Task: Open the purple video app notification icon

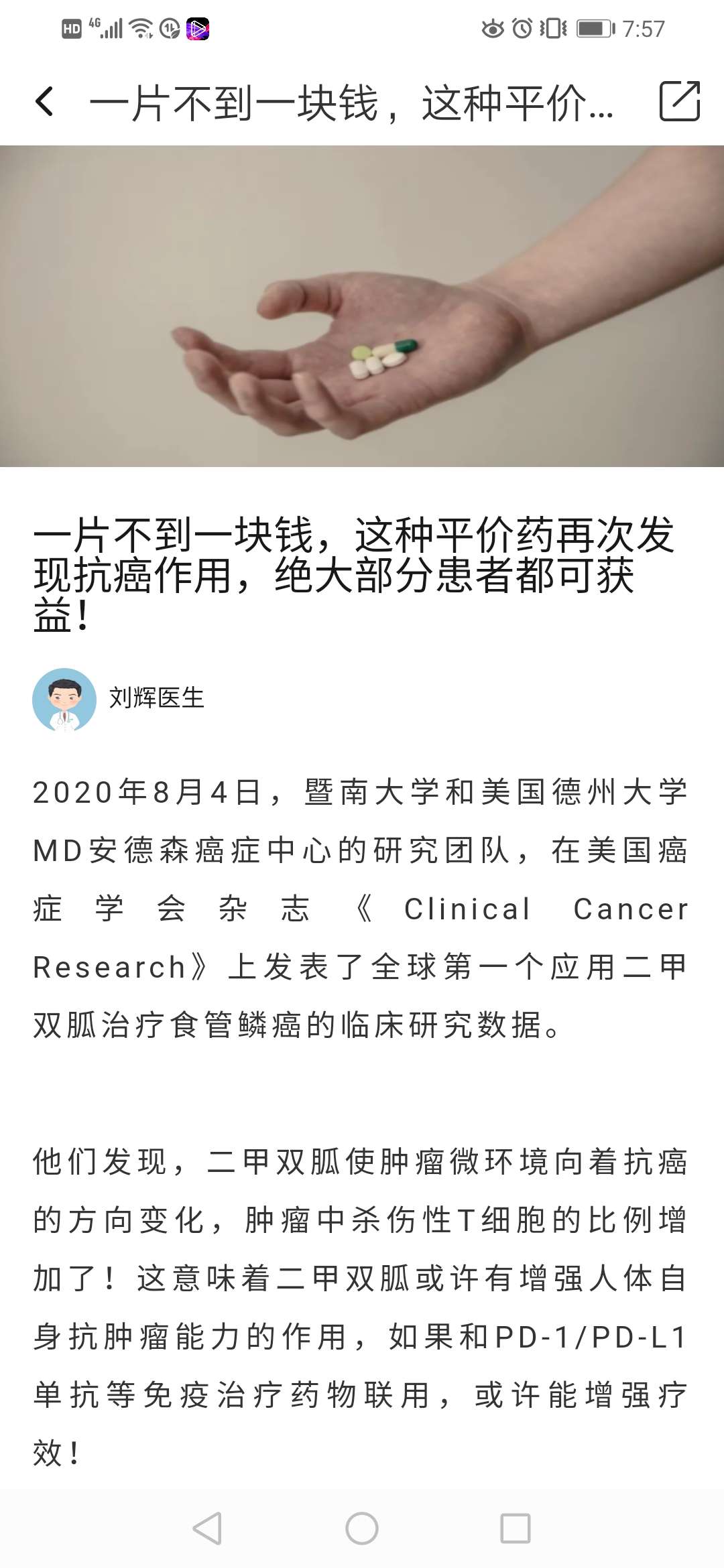Action: point(196,29)
